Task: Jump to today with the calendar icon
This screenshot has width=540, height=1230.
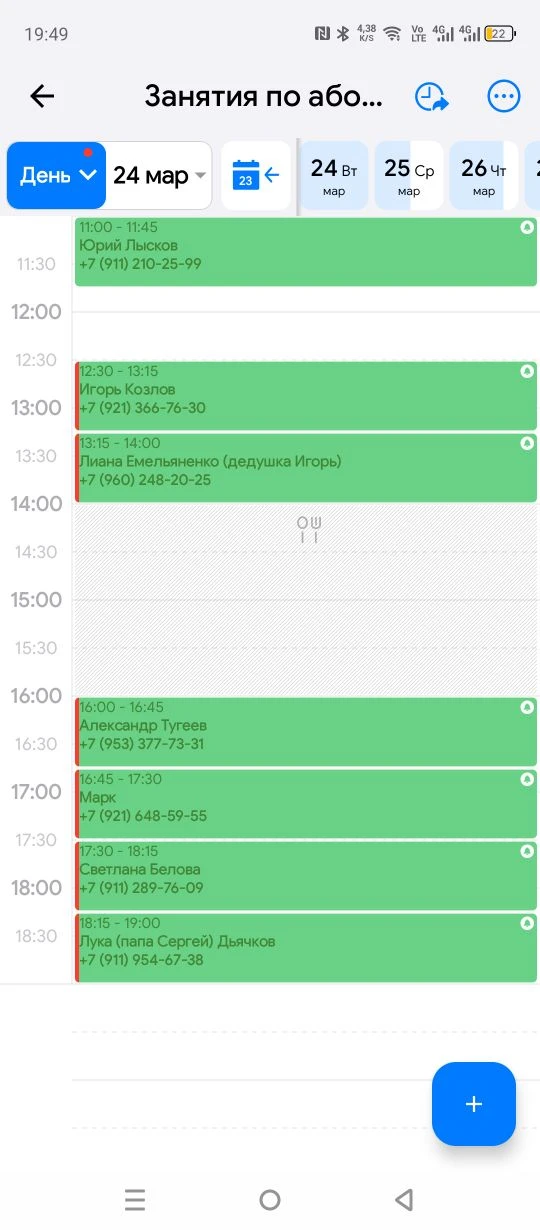Action: click(x=256, y=175)
